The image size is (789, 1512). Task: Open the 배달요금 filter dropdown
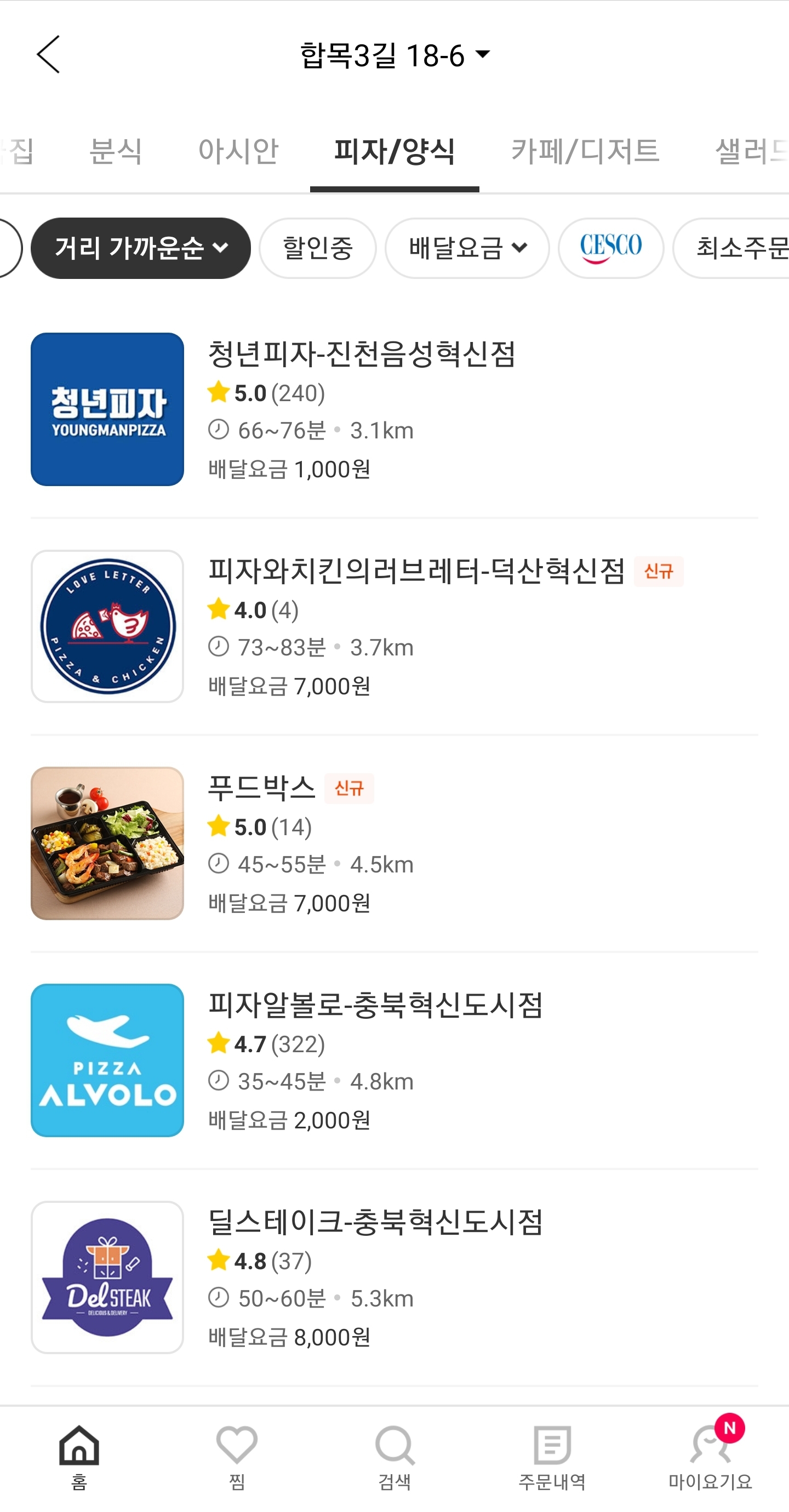pyautogui.click(x=467, y=248)
